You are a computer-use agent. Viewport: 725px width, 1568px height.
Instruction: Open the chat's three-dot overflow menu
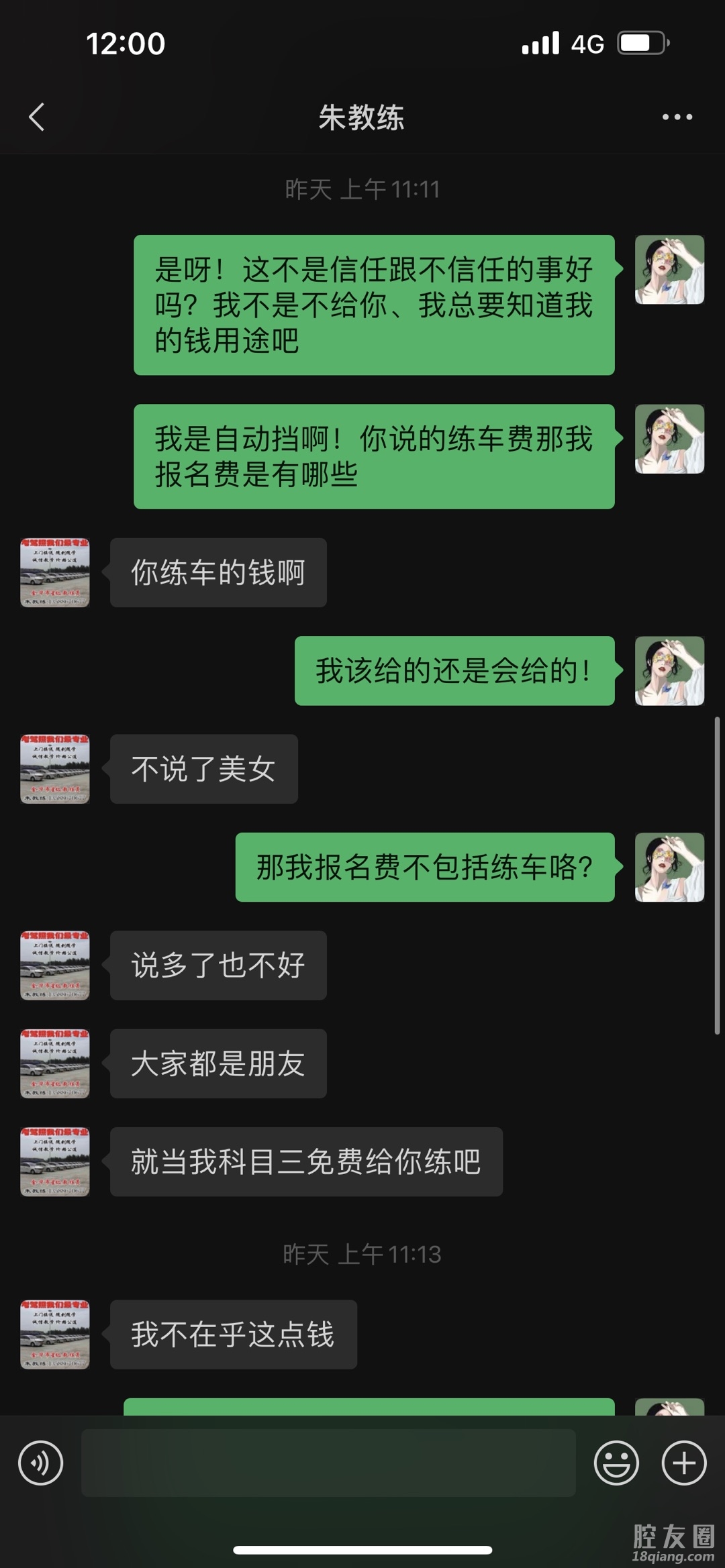tap(677, 117)
